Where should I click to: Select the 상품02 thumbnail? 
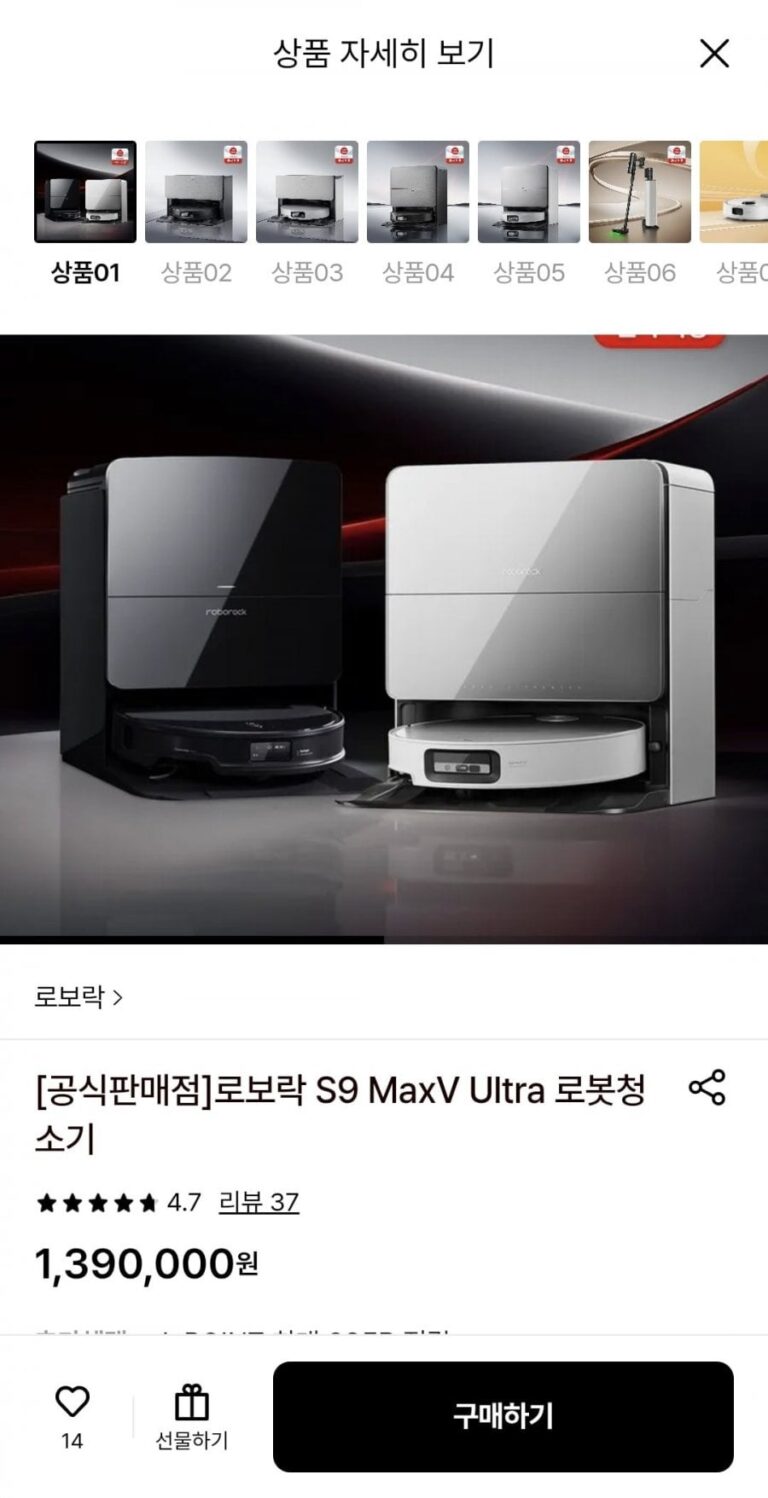(x=196, y=192)
